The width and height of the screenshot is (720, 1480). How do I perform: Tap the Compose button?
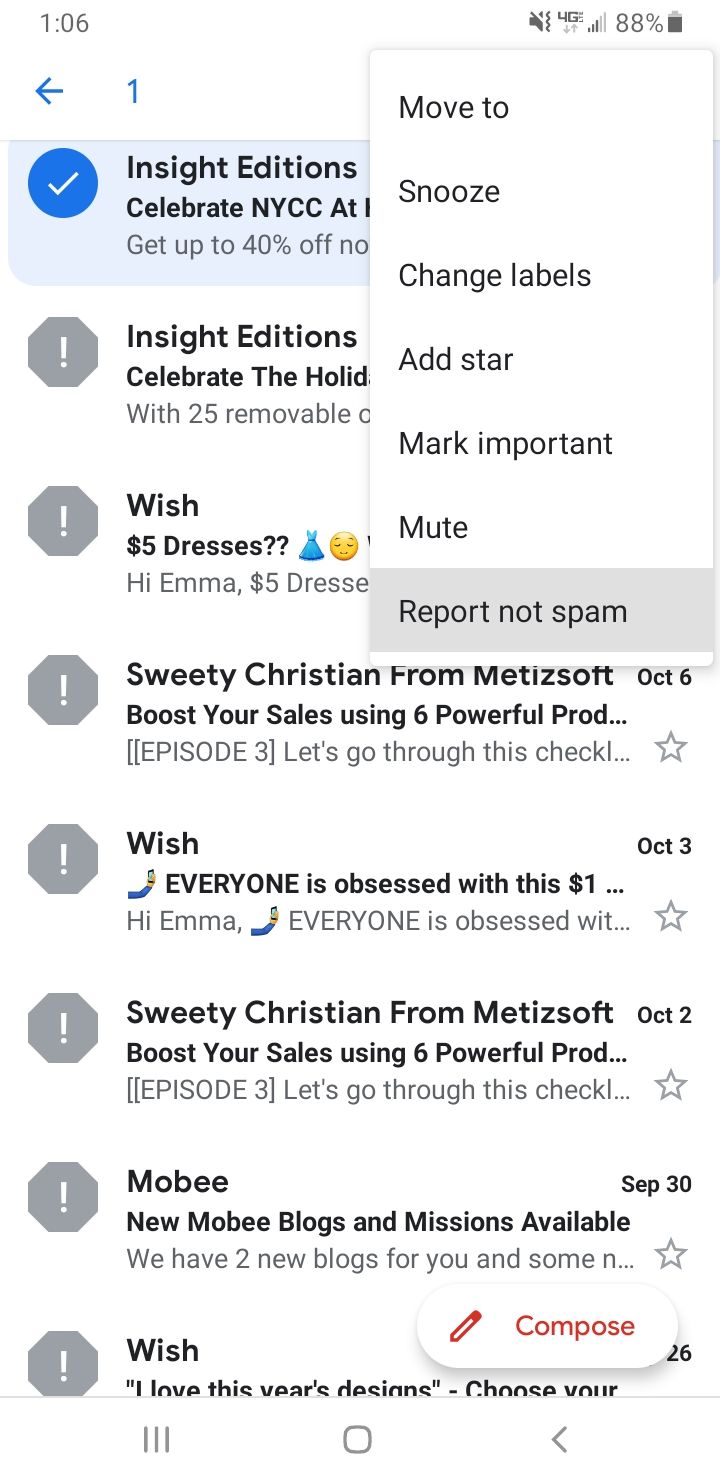tap(547, 1326)
